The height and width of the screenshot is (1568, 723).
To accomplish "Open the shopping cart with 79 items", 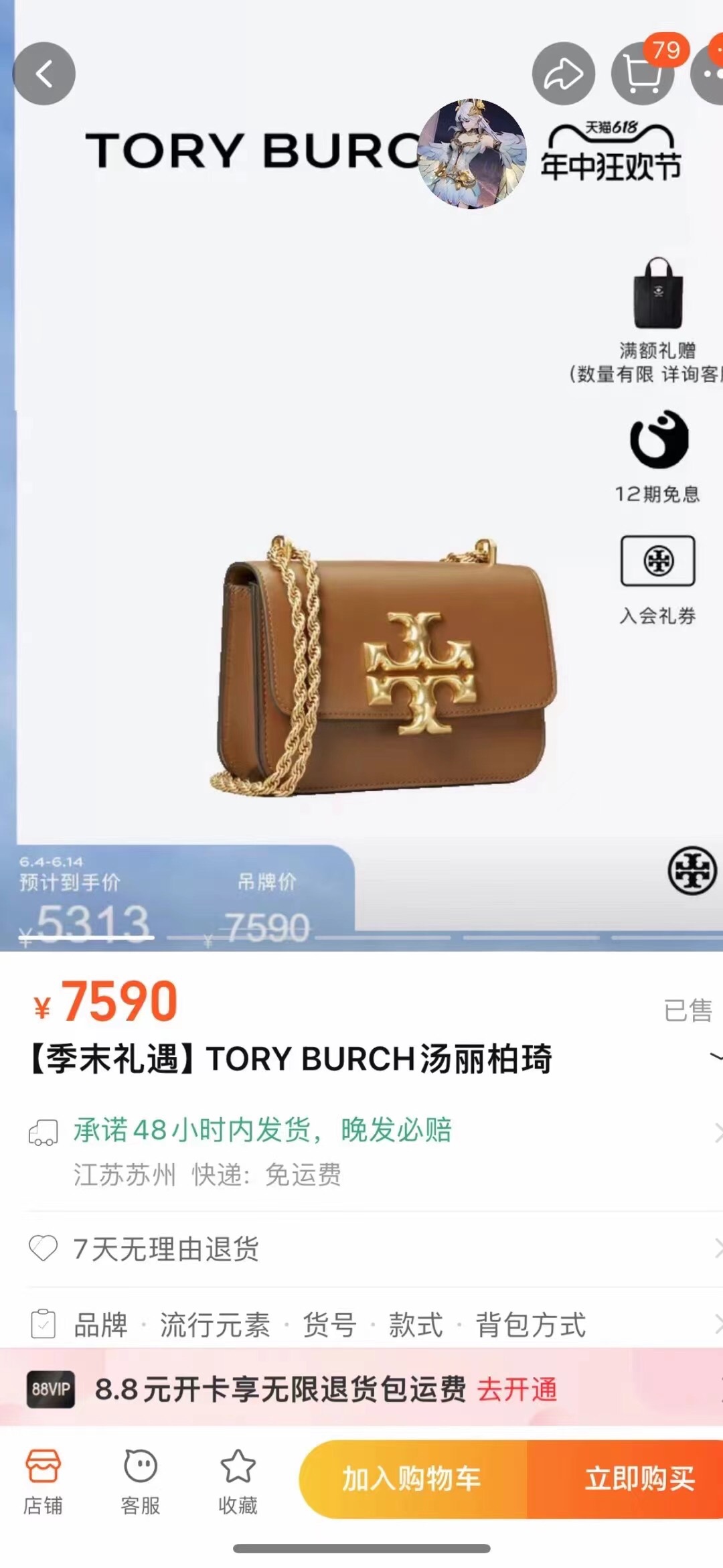I will tap(642, 74).
